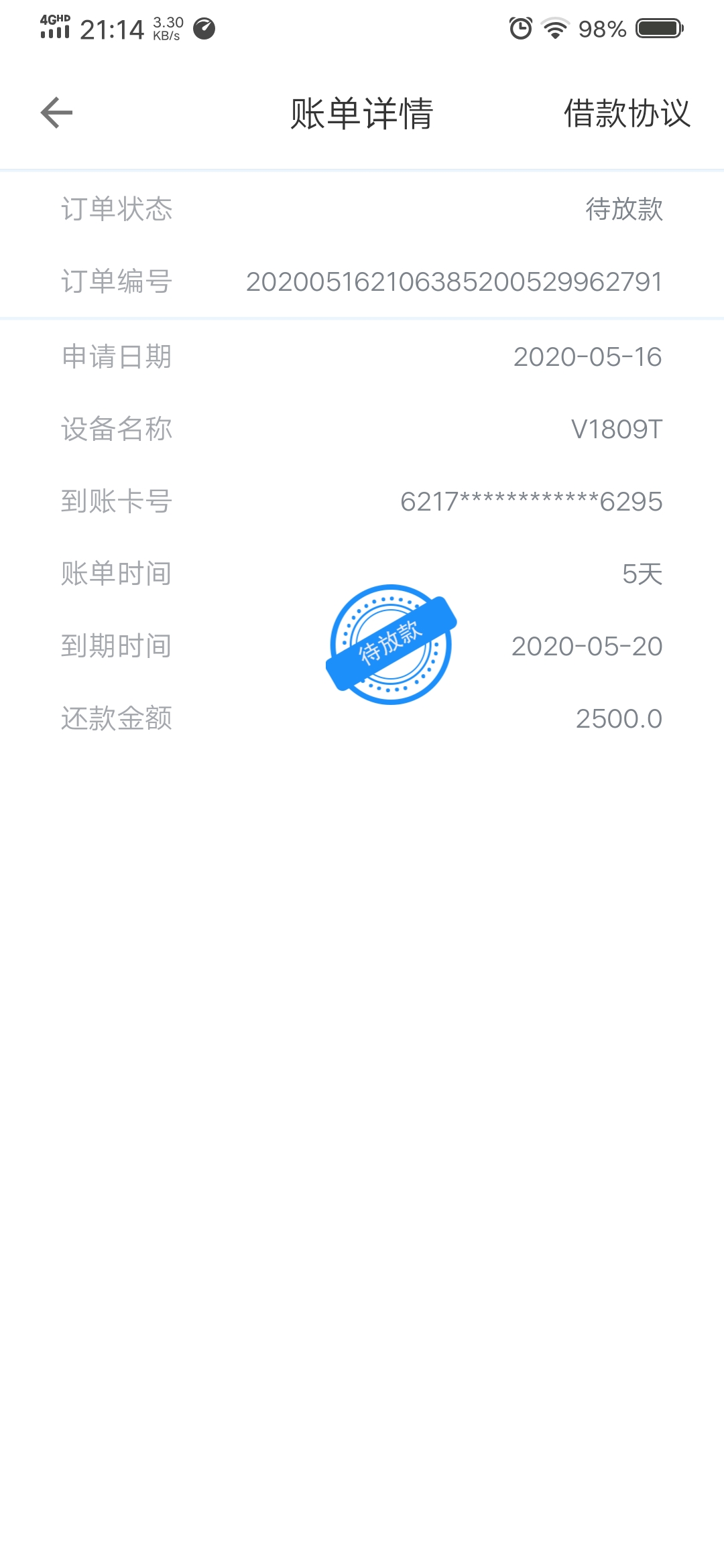Viewport: 724px width, 1568px height.
Task: Go back using the top-left arrow
Action: point(56,113)
